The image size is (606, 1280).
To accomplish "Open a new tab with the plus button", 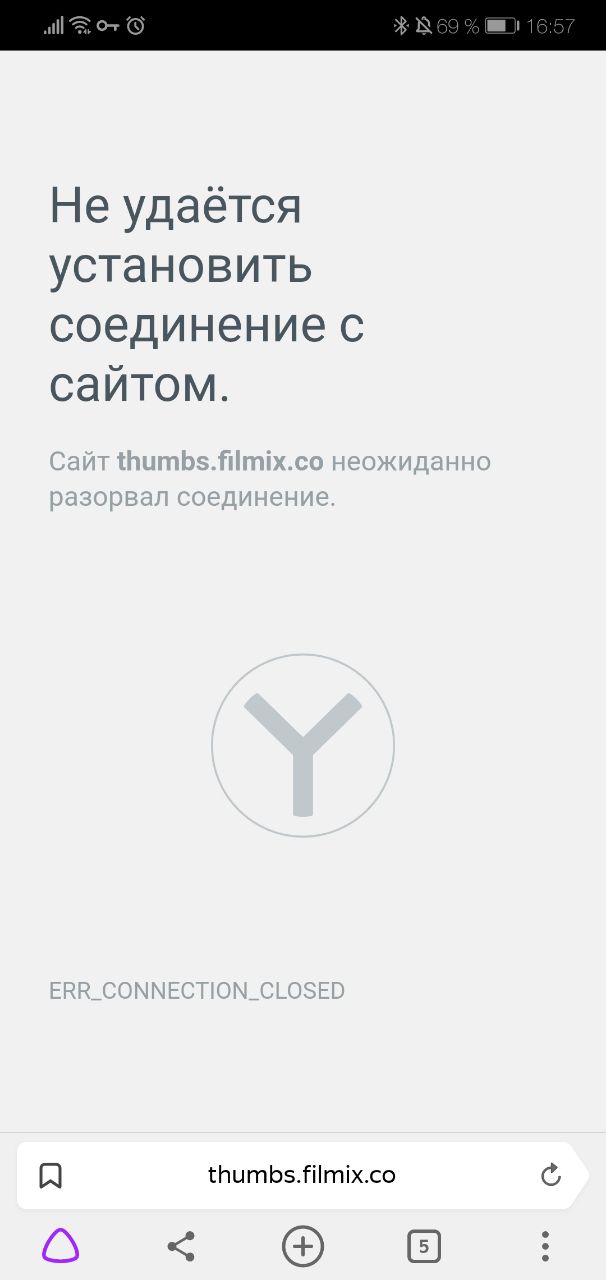I will tap(303, 1246).
